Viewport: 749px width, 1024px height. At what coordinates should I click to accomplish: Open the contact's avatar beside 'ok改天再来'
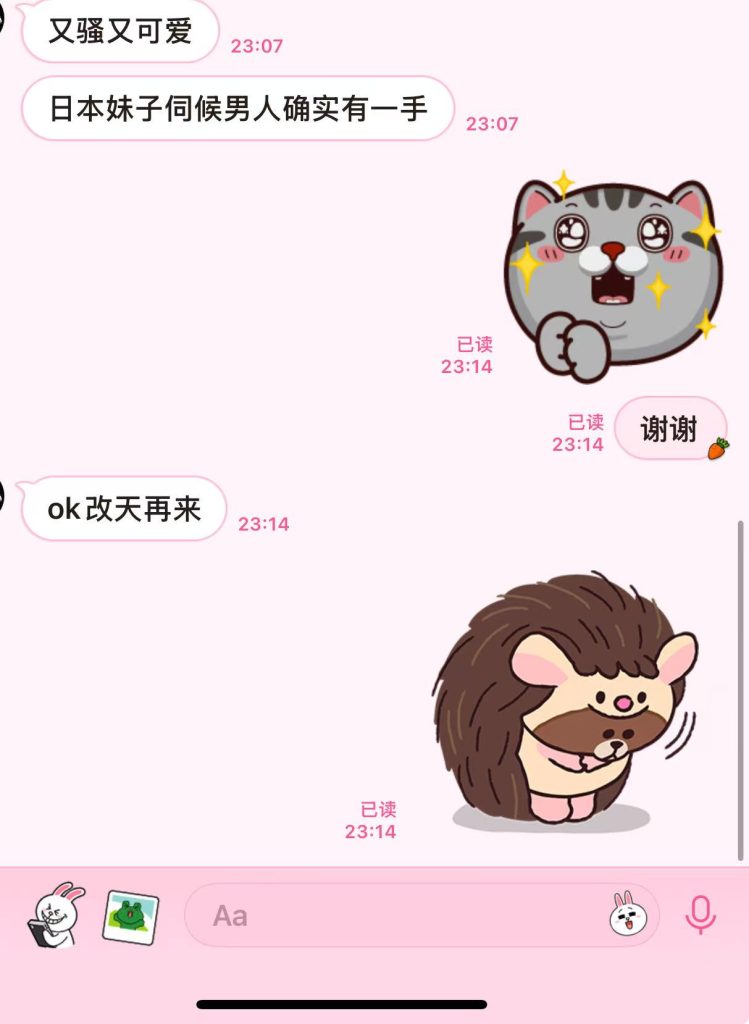click(4, 498)
